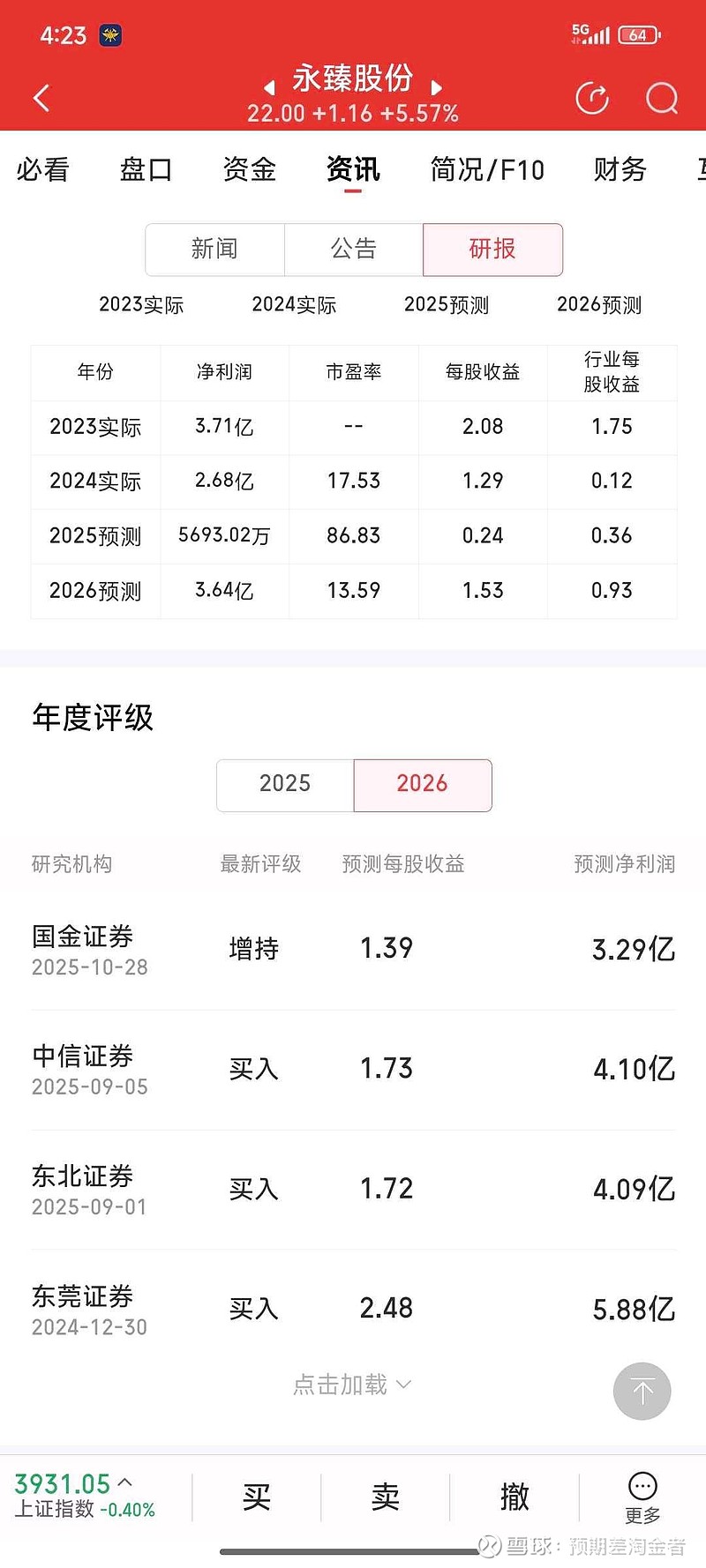
Task: Open search from the top bar
Action: coord(662,99)
